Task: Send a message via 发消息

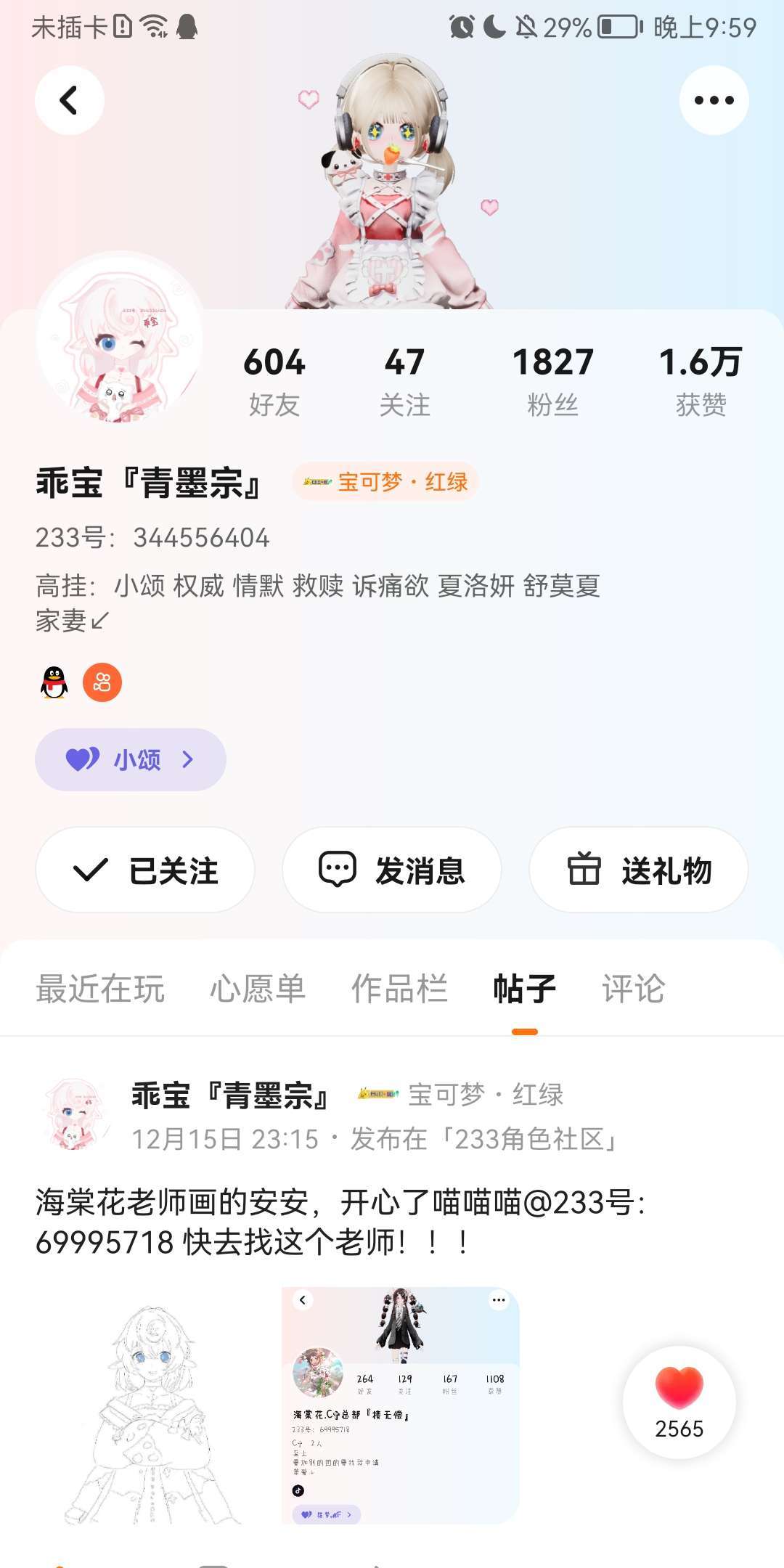Action: [392, 870]
